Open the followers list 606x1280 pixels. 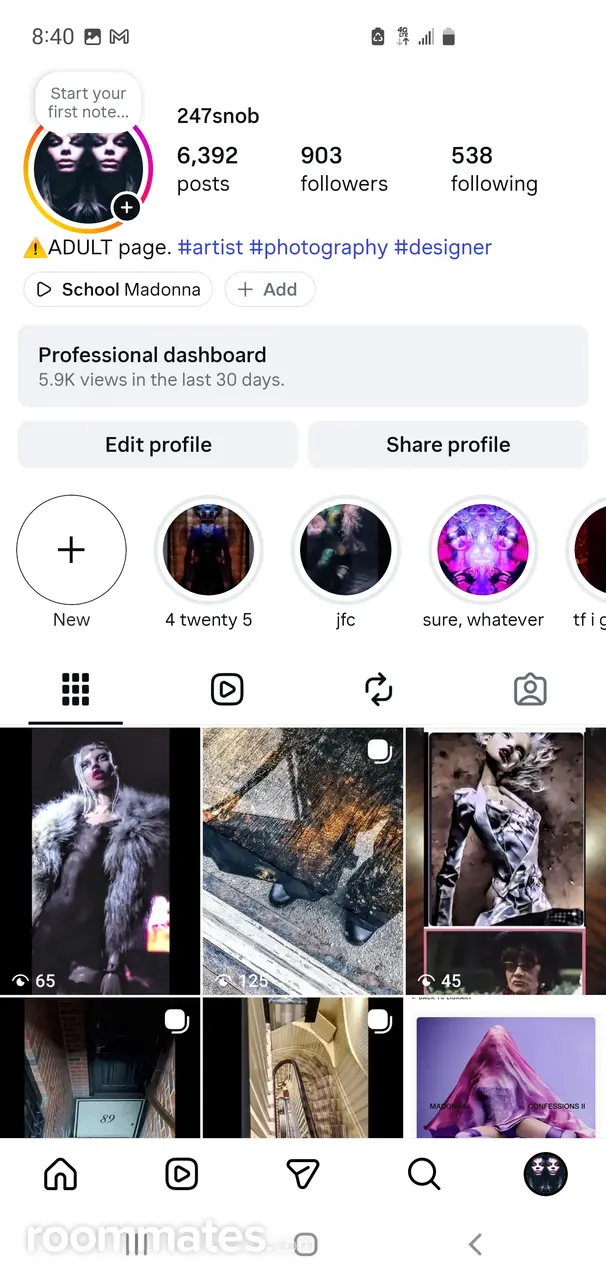tap(344, 169)
